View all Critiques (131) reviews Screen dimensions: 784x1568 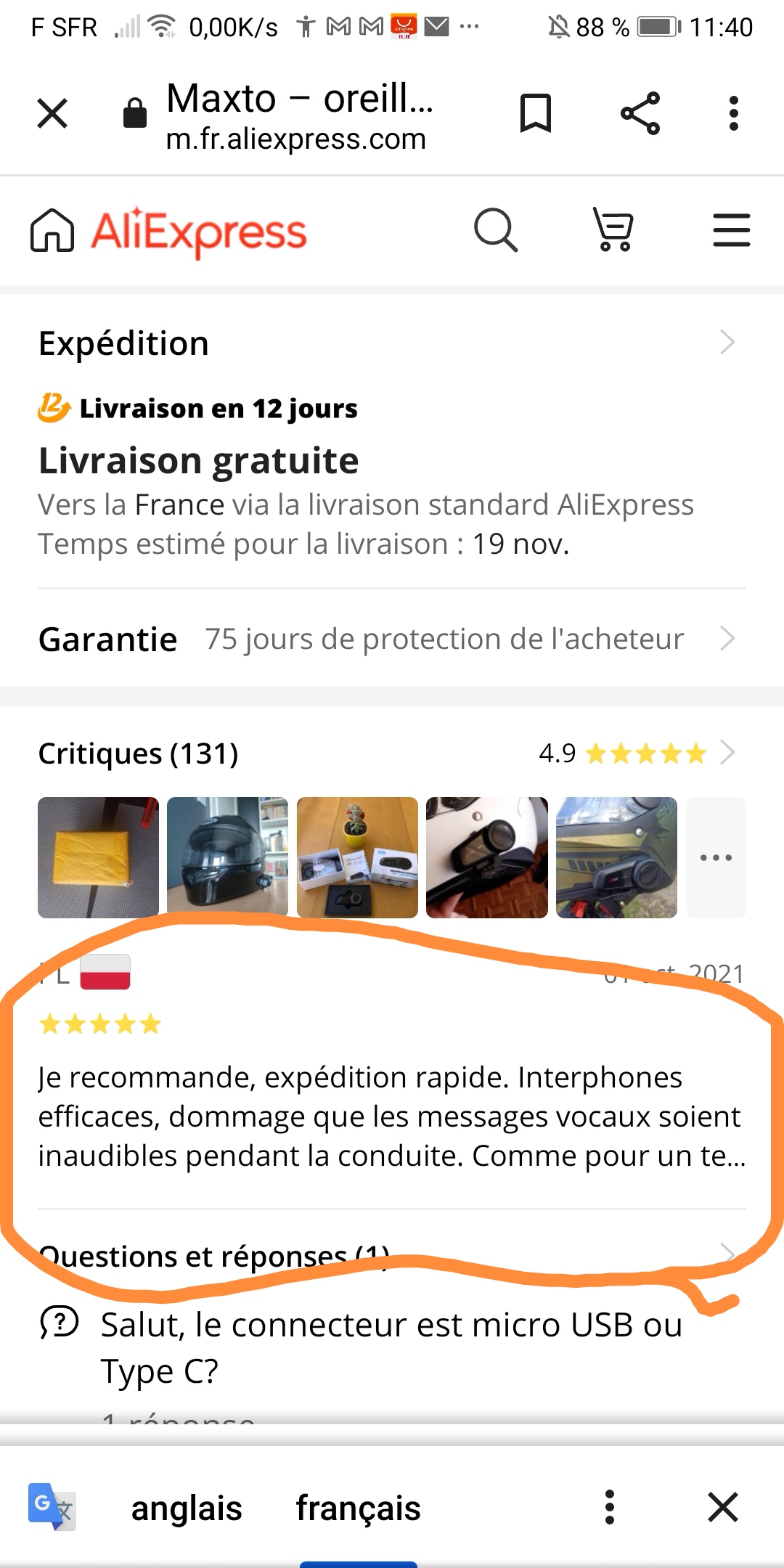tap(392, 753)
